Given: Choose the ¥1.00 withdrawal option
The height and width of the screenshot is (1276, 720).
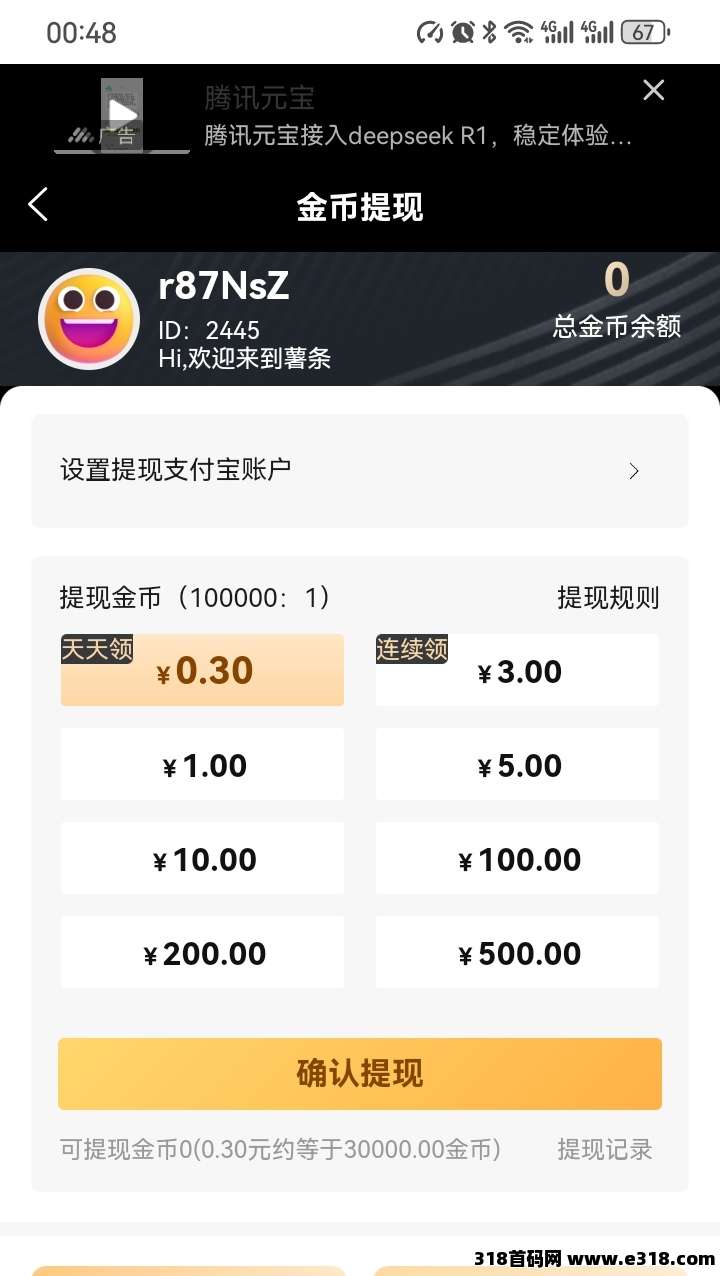Looking at the screenshot, I should tap(202, 764).
